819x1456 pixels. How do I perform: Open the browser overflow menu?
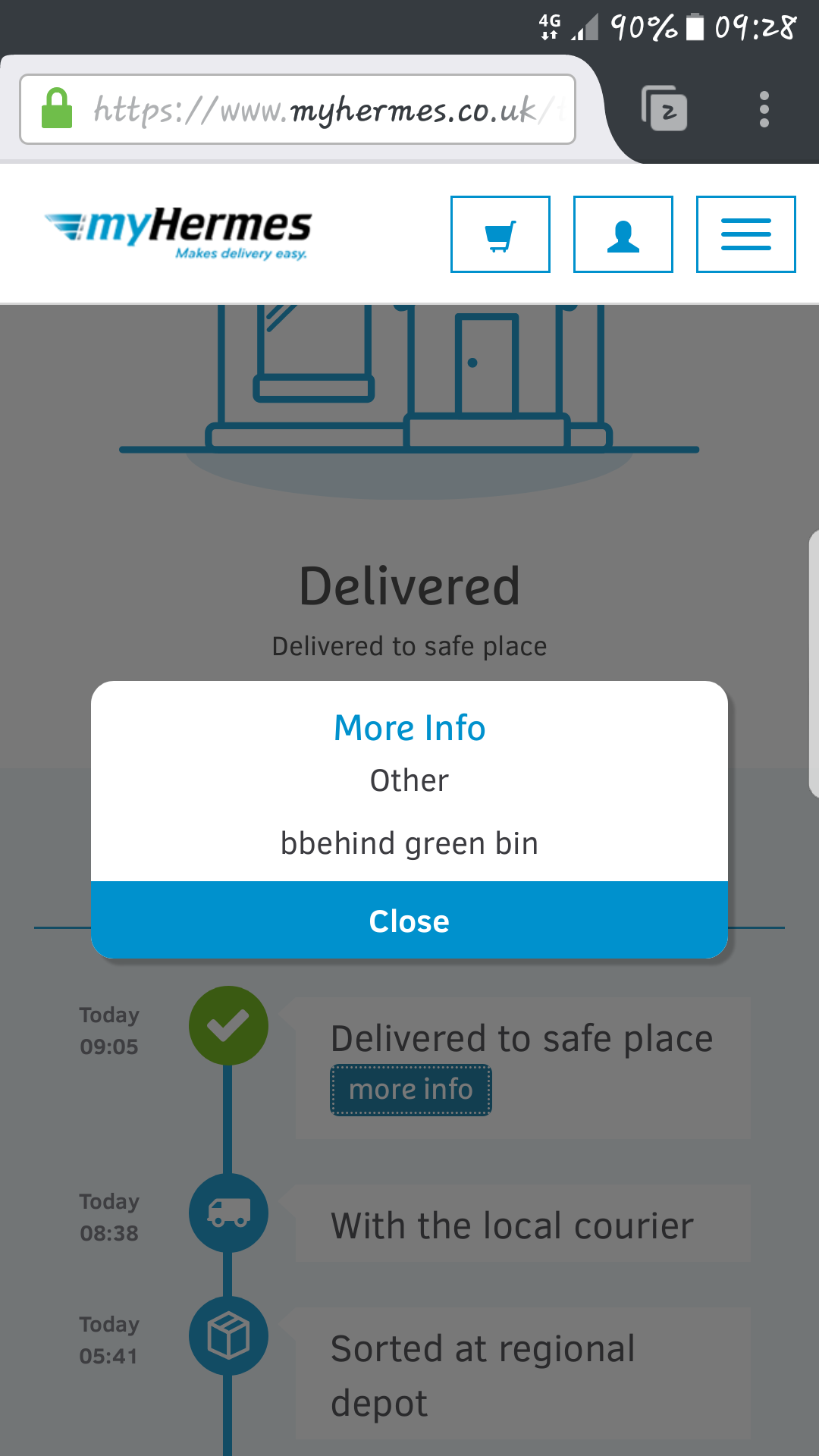click(764, 109)
